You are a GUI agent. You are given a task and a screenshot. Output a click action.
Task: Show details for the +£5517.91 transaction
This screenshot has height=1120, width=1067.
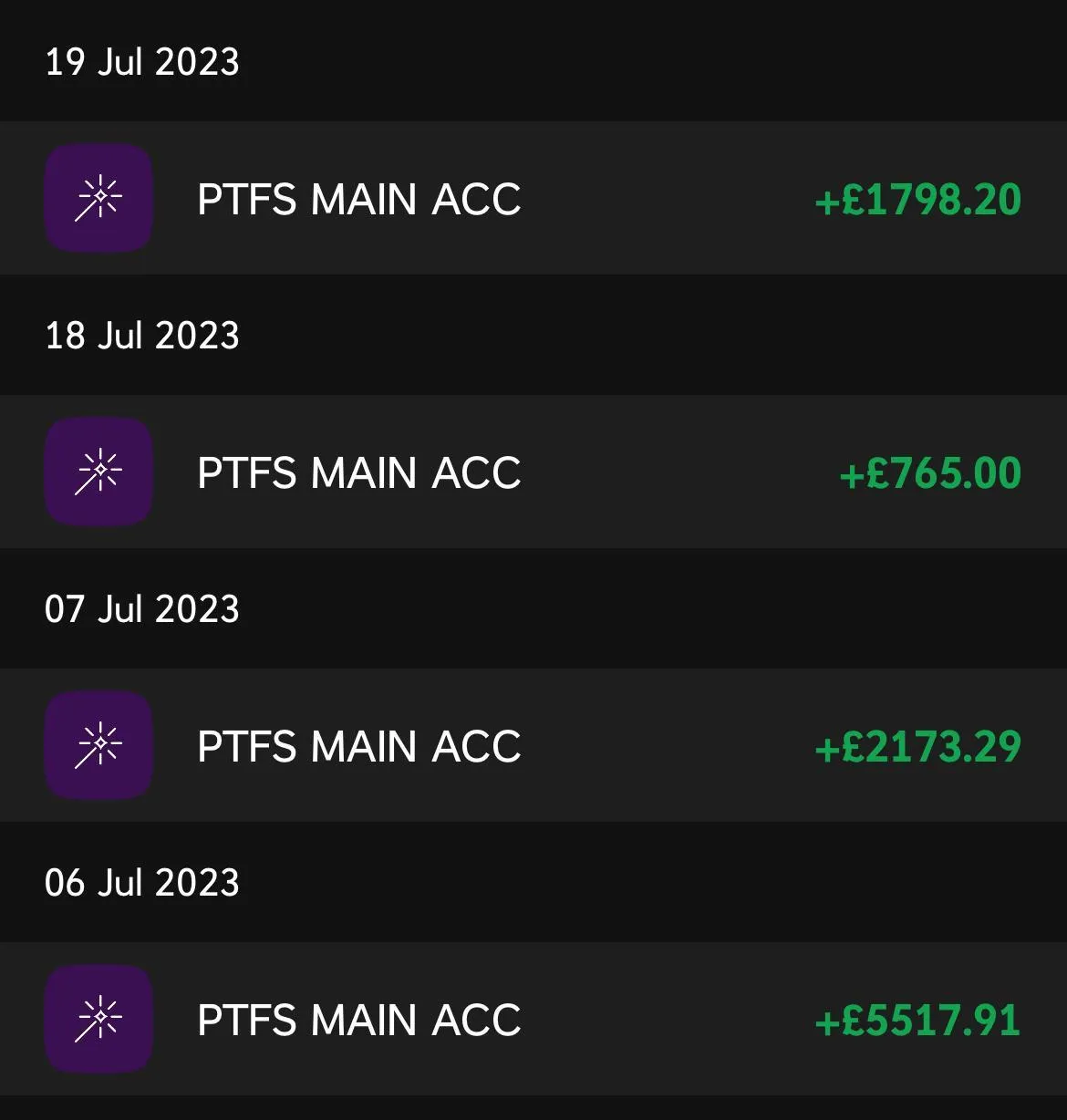tap(533, 1019)
